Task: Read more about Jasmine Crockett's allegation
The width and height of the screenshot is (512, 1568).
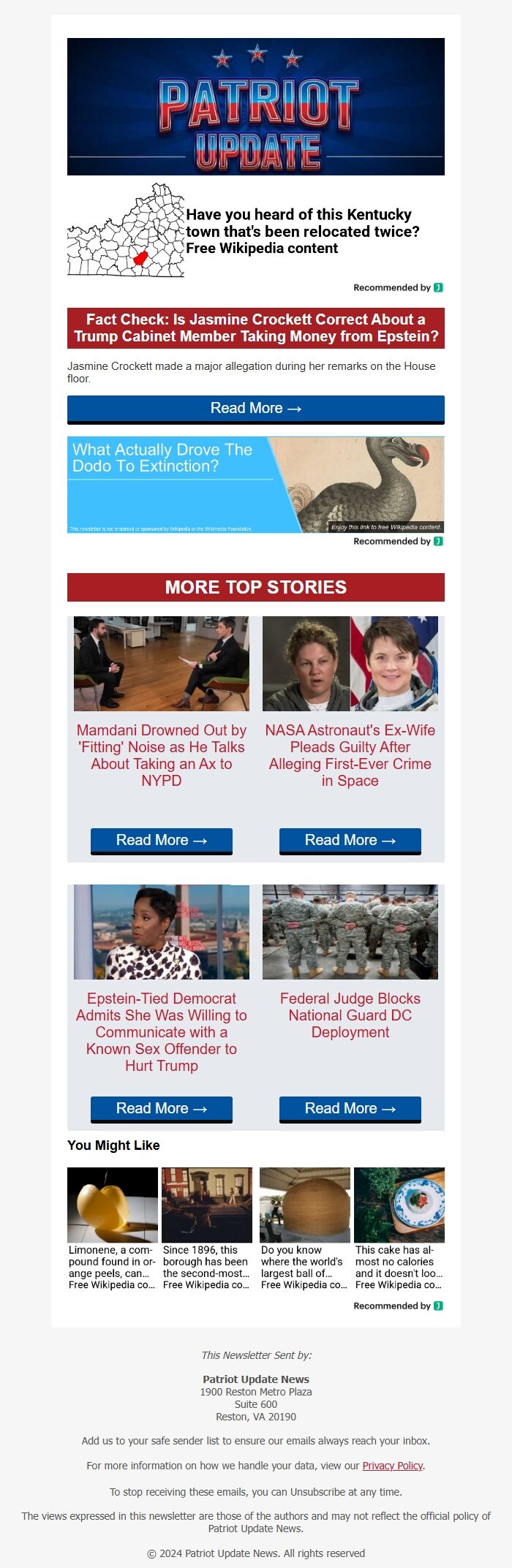Action: click(256, 409)
